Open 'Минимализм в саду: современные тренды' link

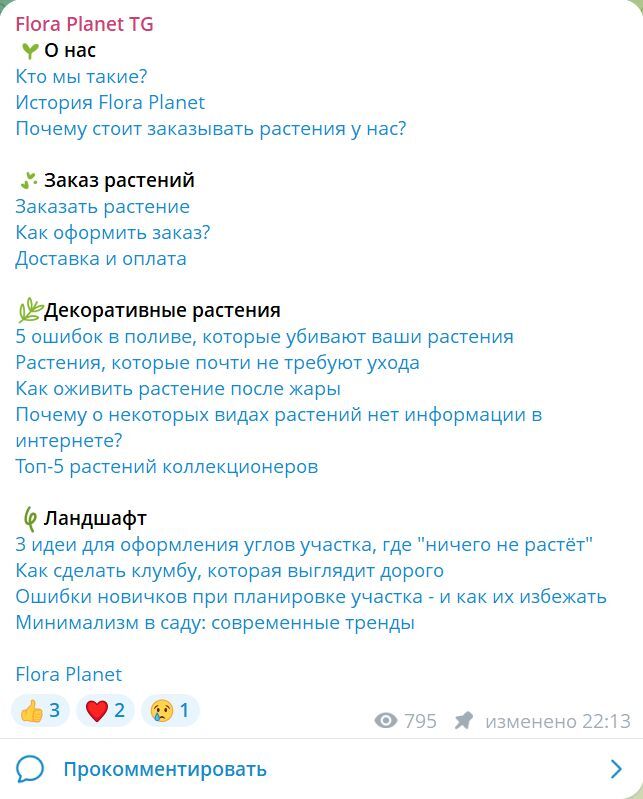coord(214,622)
